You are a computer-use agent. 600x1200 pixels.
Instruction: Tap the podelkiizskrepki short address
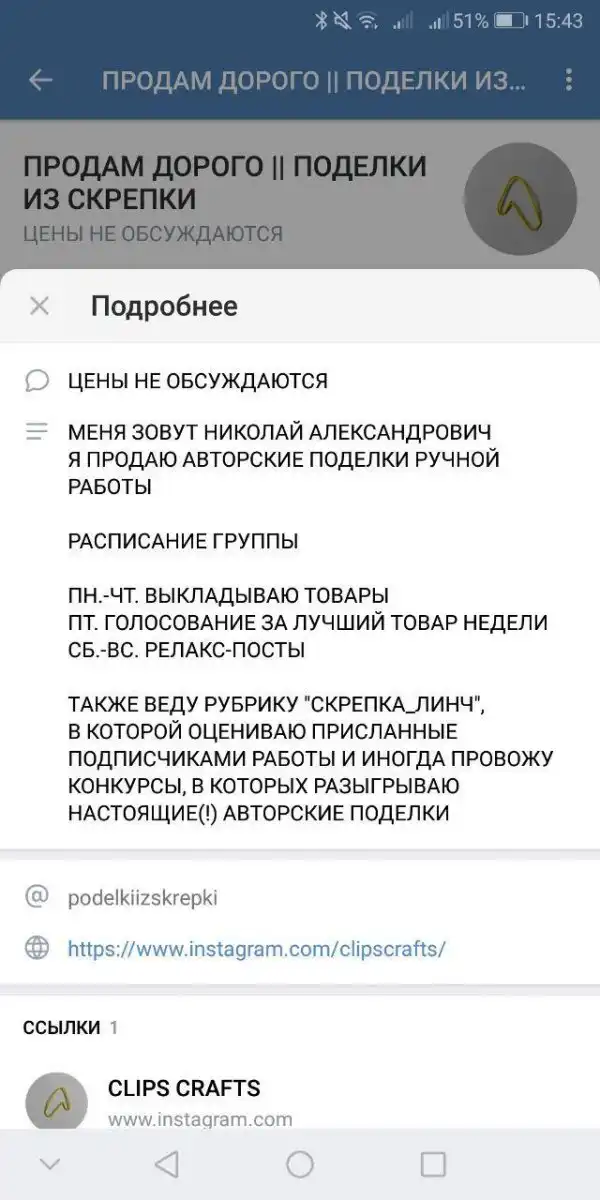(142, 897)
